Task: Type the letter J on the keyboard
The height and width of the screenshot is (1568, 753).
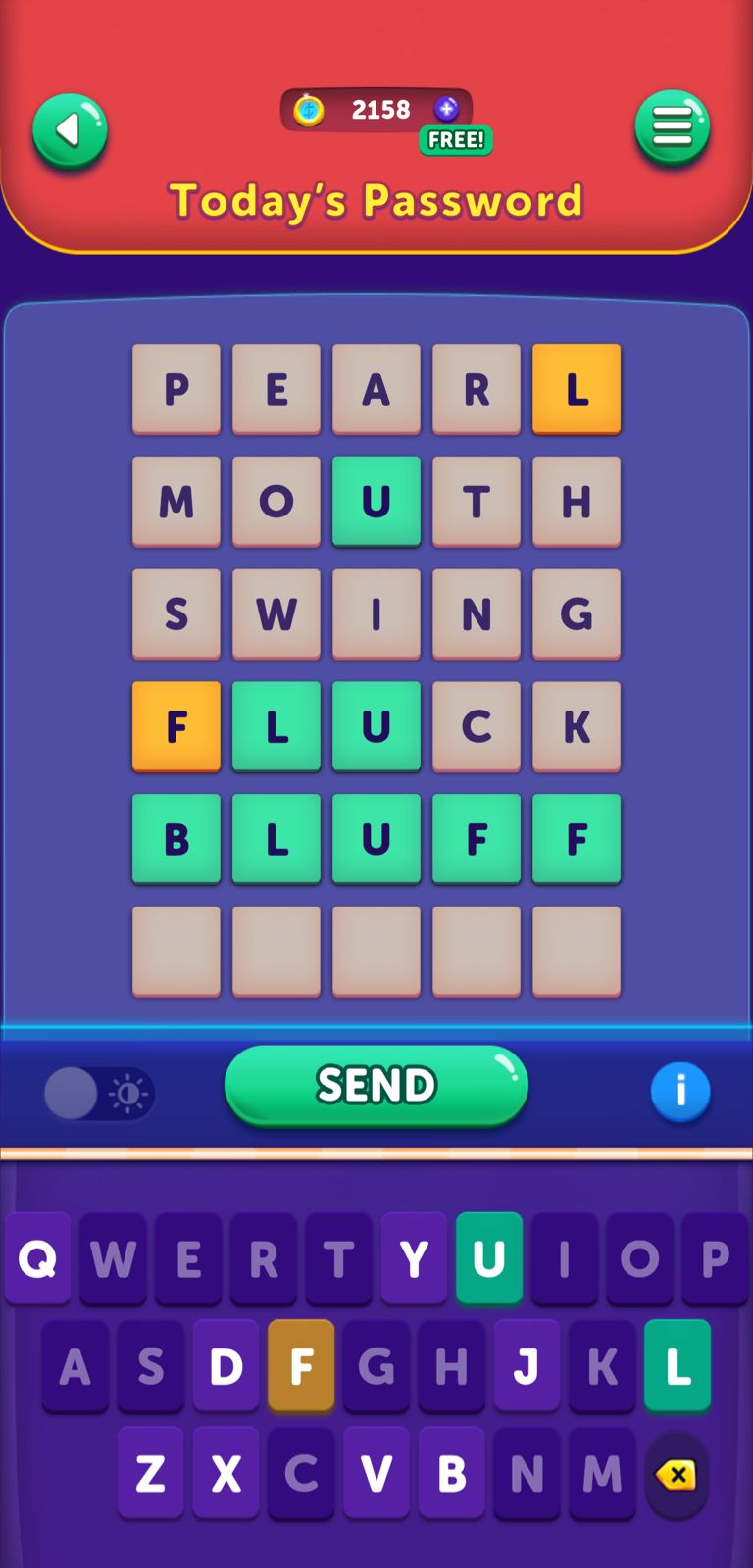Action: click(527, 1365)
